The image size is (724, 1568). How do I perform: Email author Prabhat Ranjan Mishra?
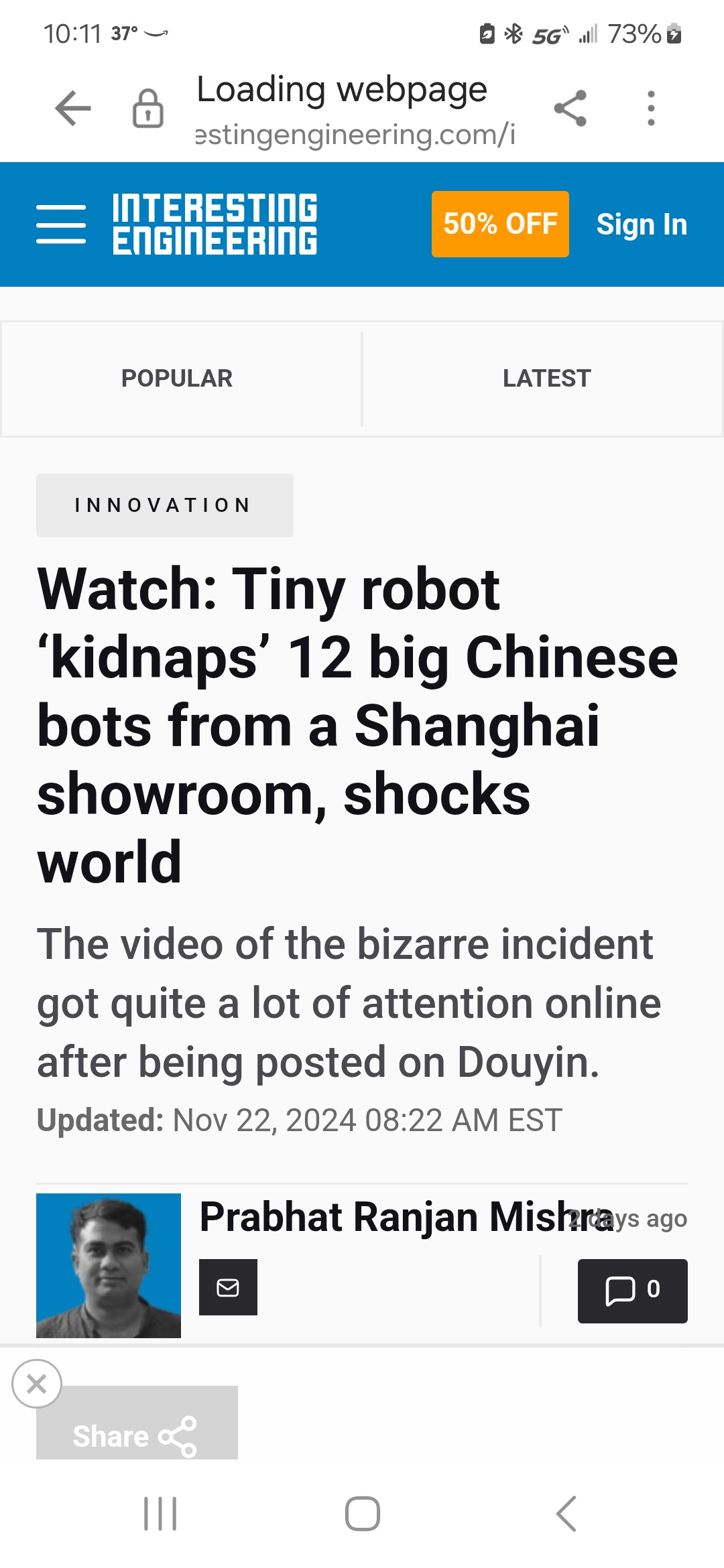point(228,1287)
